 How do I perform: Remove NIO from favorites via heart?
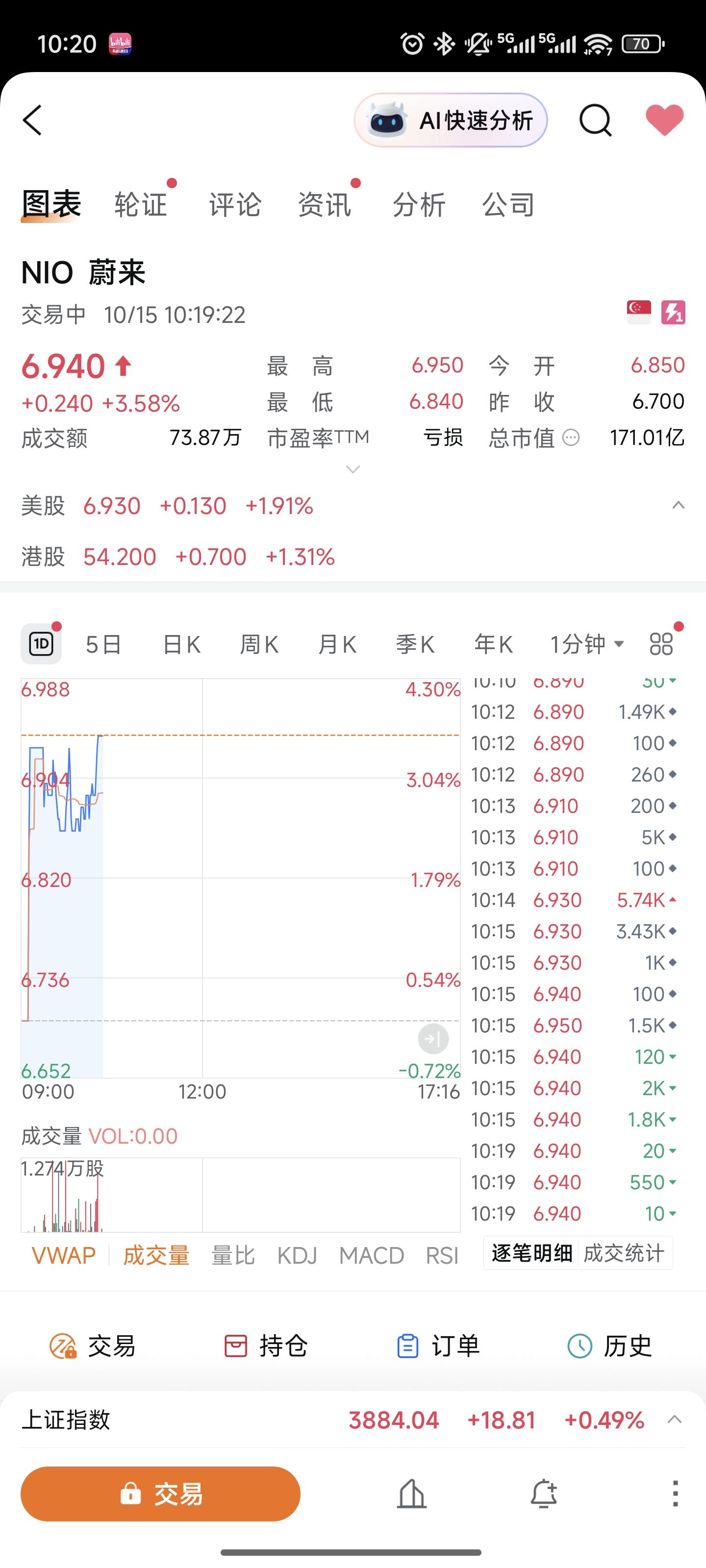[x=664, y=120]
